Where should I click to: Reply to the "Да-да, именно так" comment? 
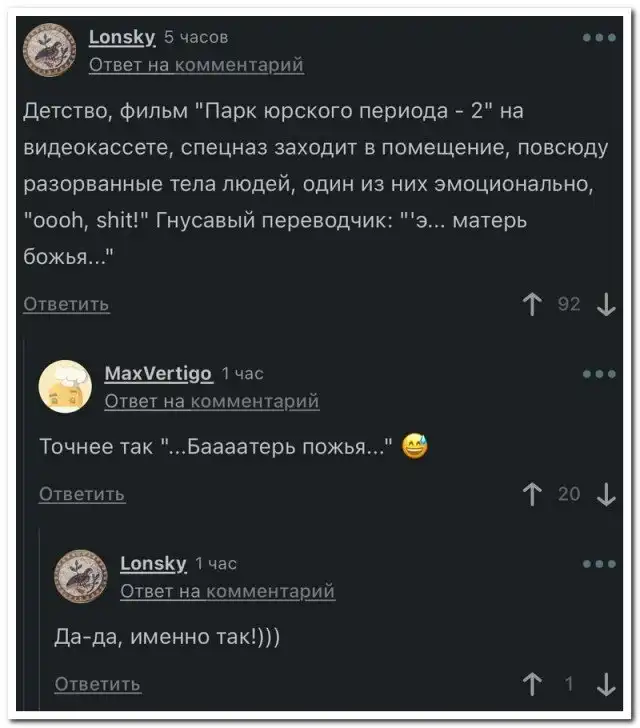97,684
